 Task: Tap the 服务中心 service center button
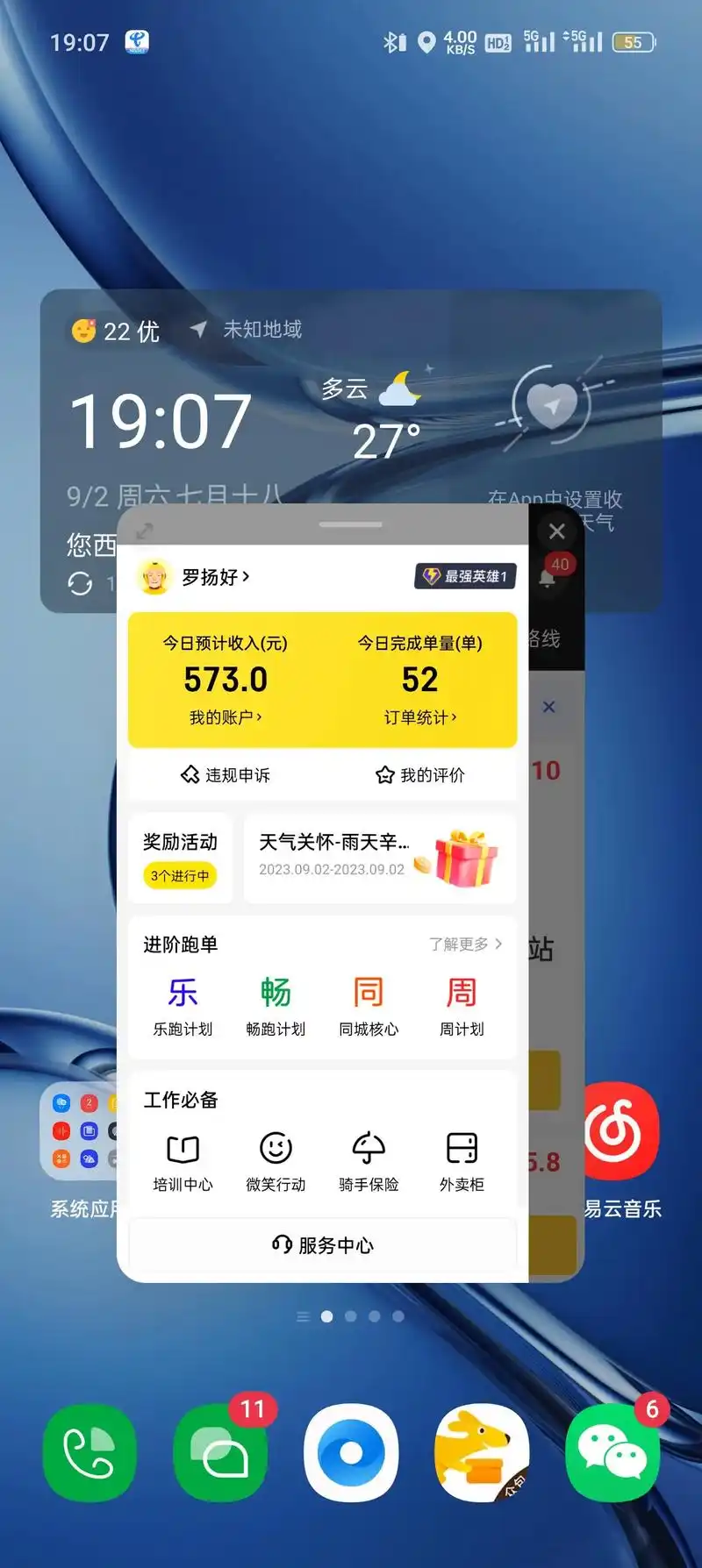321,1245
